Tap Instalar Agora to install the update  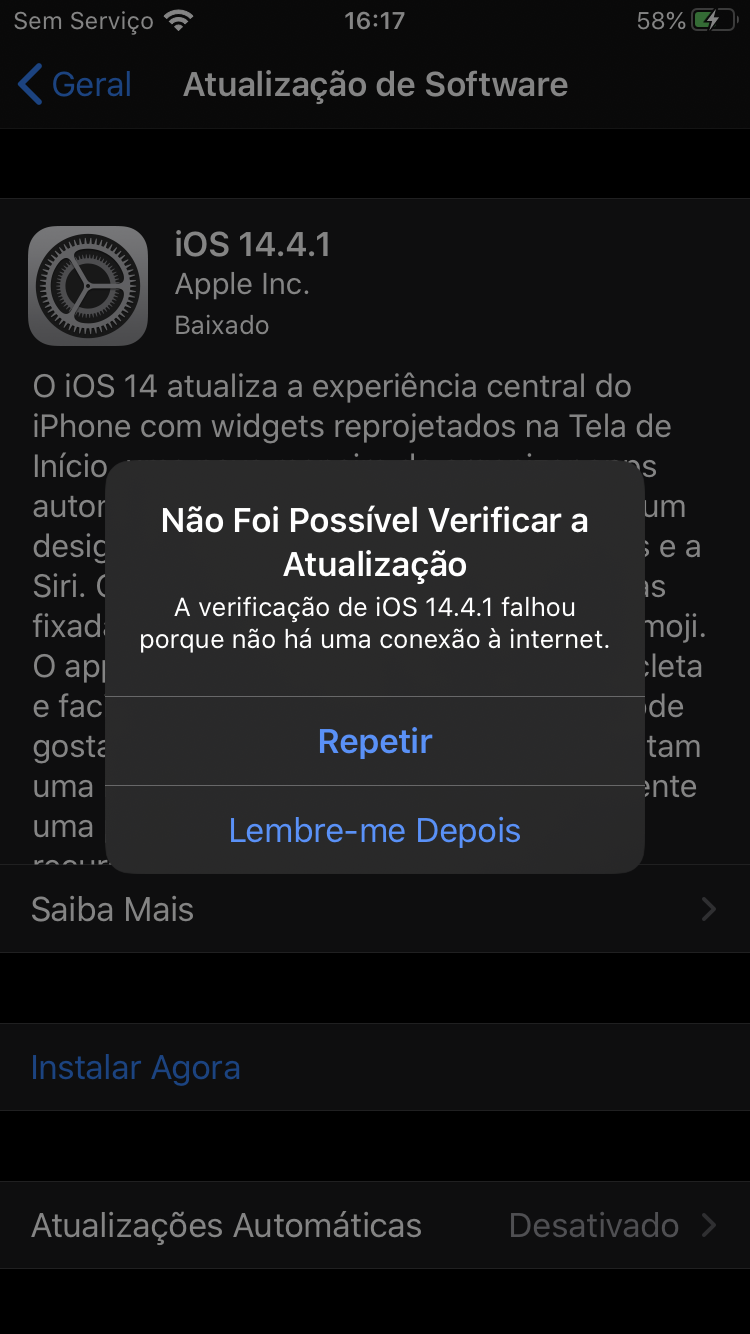[136, 1067]
